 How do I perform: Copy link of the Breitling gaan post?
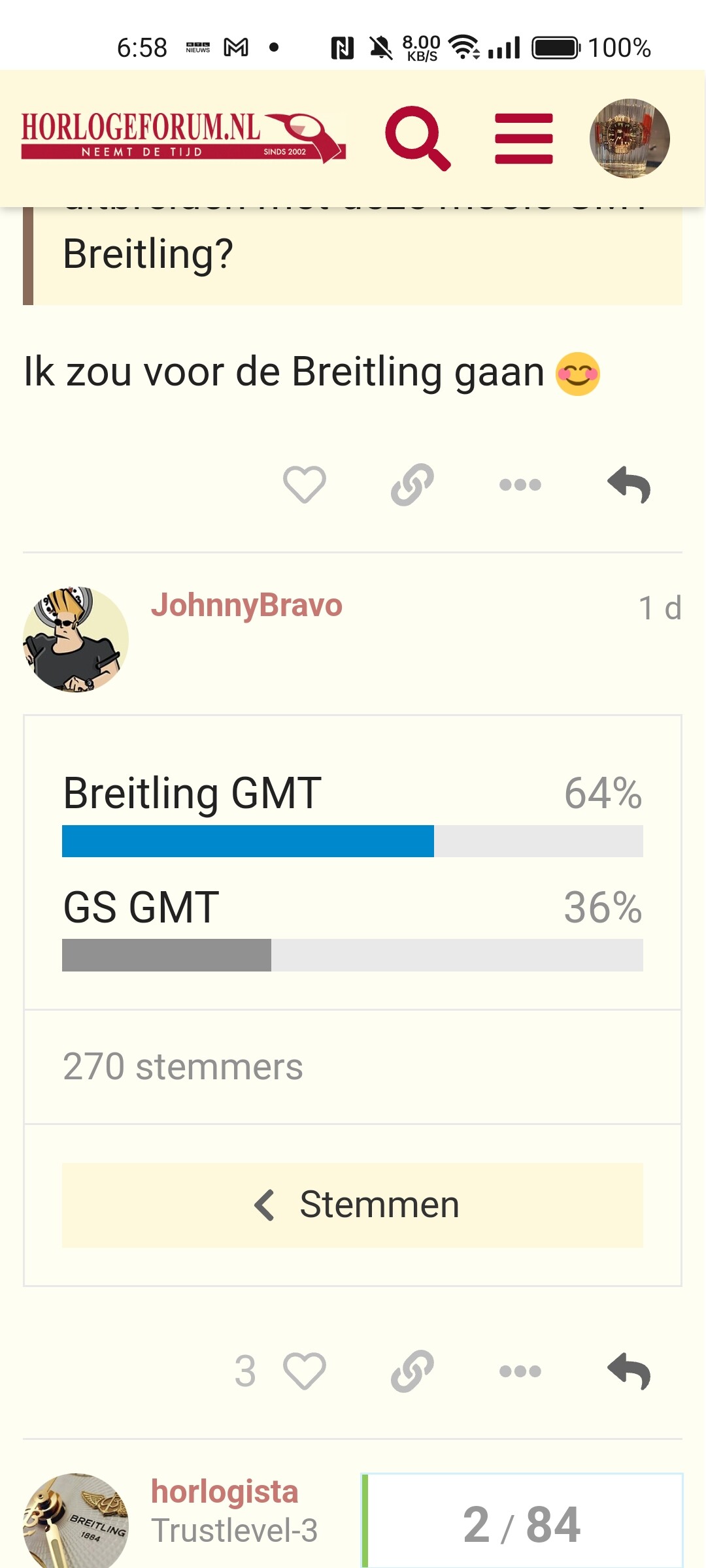412,485
